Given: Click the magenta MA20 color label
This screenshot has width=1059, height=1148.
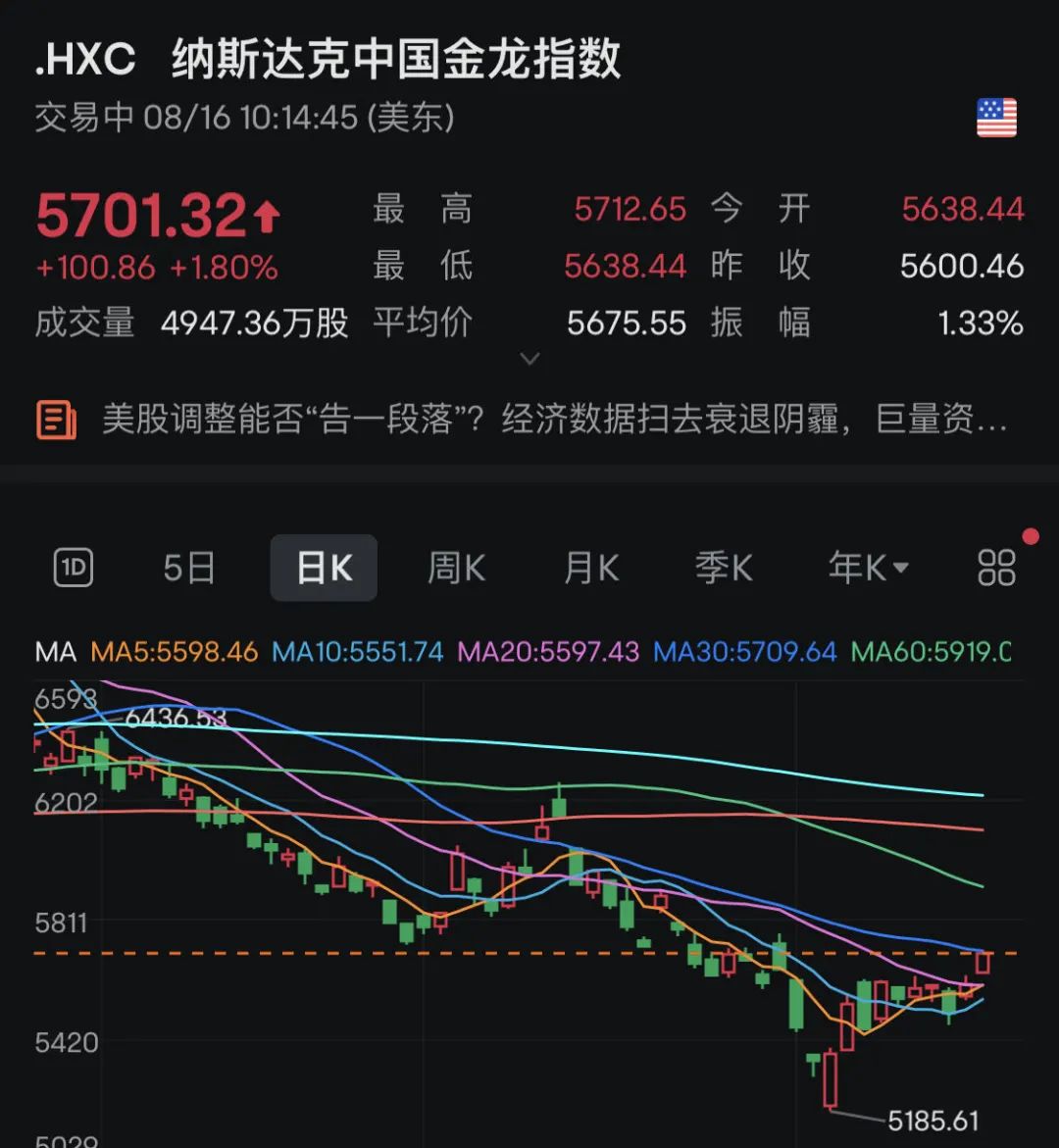Looking at the screenshot, I should 547,651.
